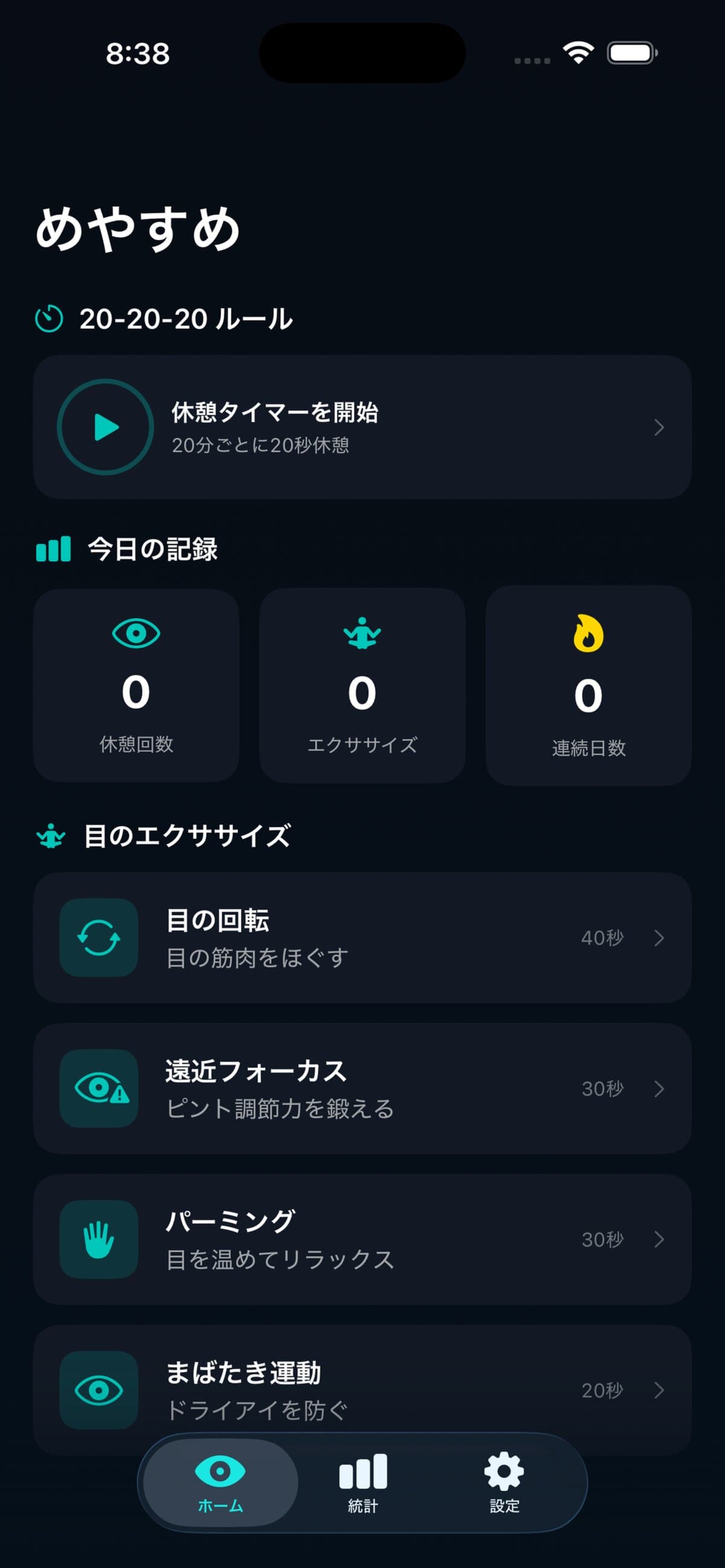Screen dimensions: 725x1568
Task: Select the ホーム tab
Action: point(220,1488)
